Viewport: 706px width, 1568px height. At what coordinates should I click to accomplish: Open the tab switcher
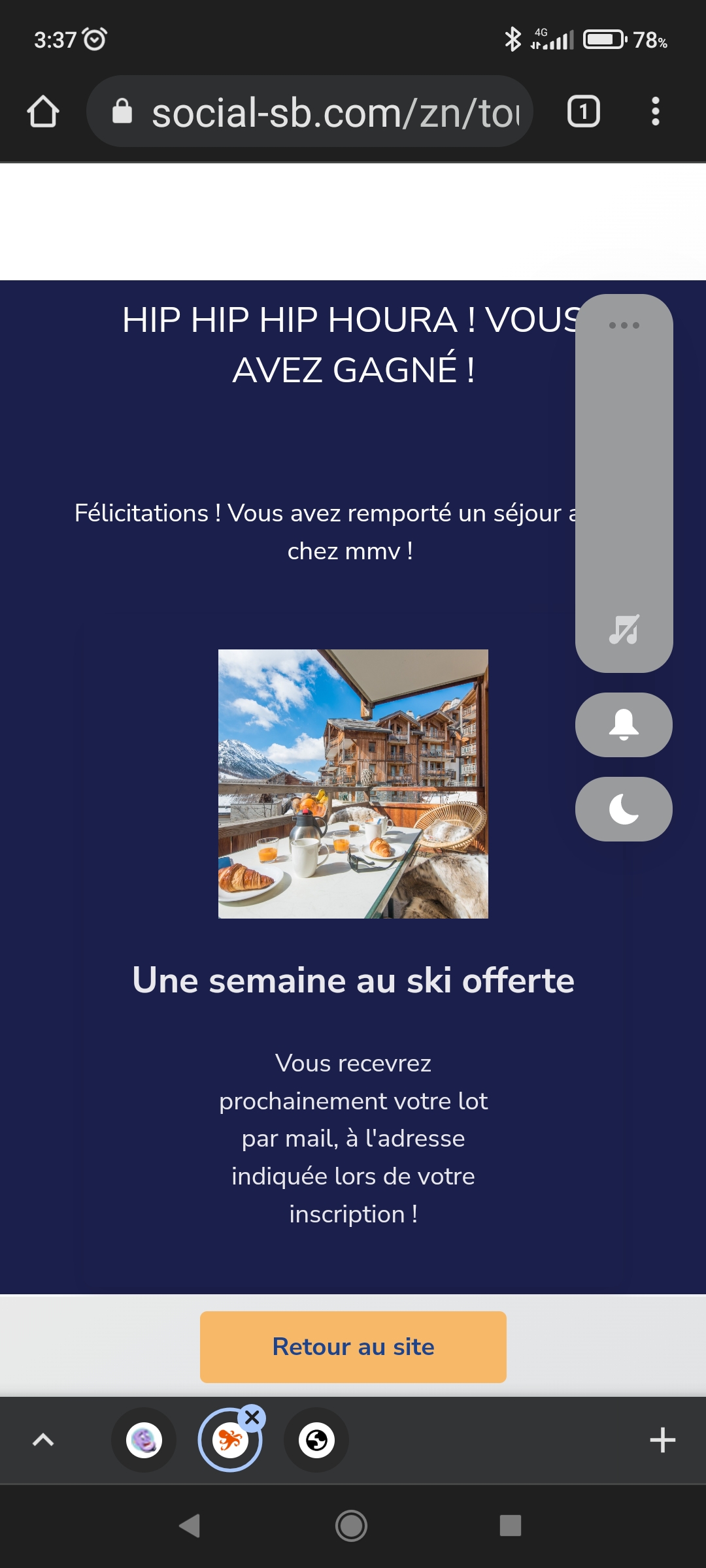[x=583, y=112]
